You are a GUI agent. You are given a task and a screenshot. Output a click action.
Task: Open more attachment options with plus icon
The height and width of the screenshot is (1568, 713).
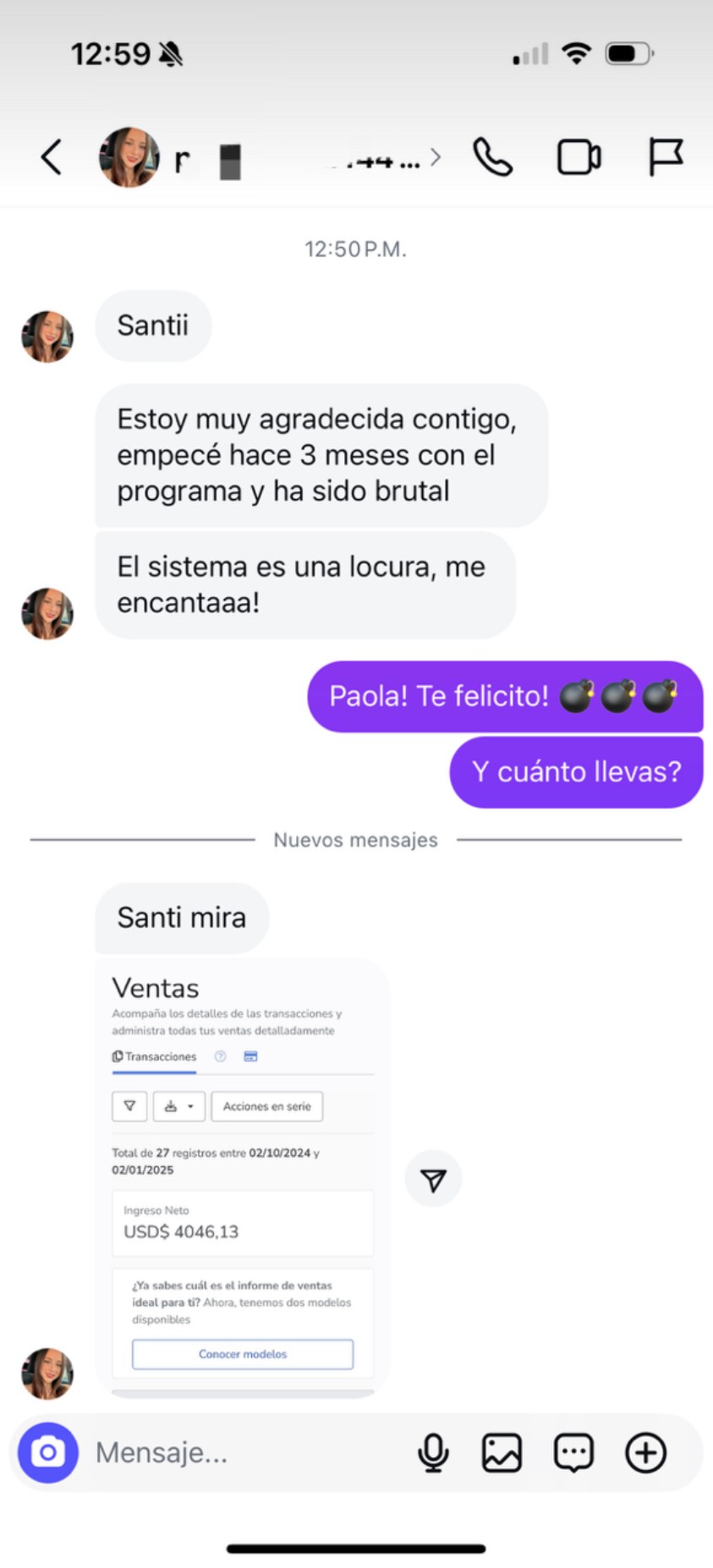point(645,1452)
